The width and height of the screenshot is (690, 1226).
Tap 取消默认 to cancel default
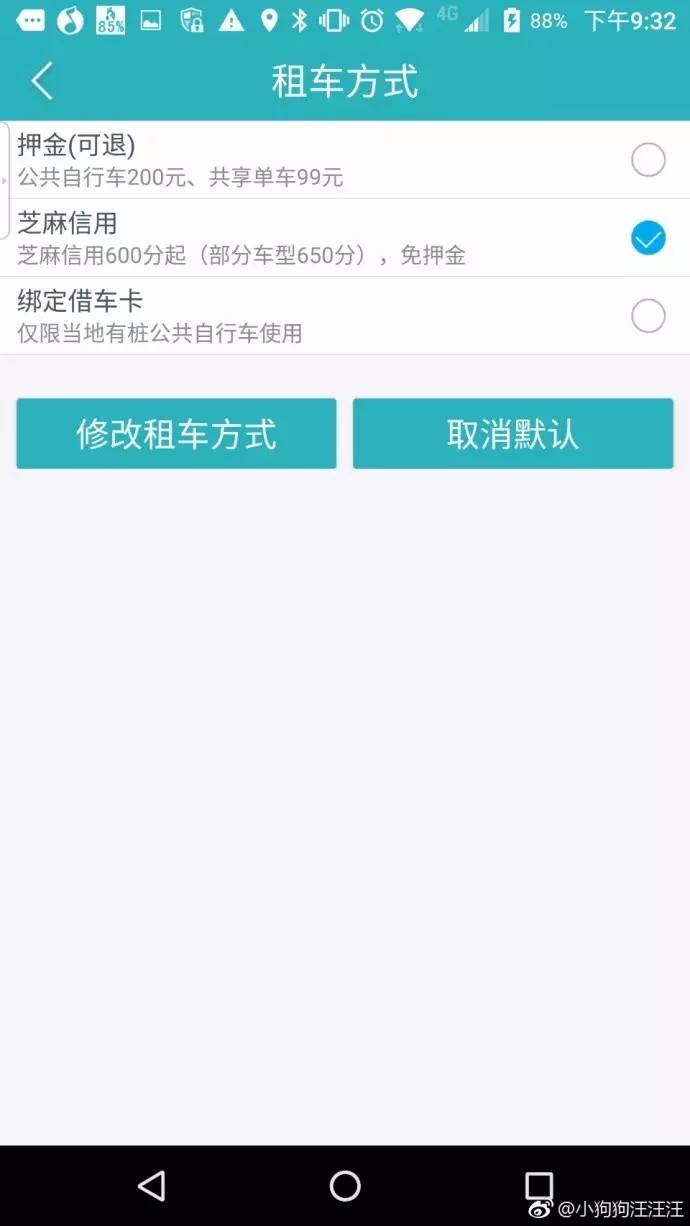(512, 434)
